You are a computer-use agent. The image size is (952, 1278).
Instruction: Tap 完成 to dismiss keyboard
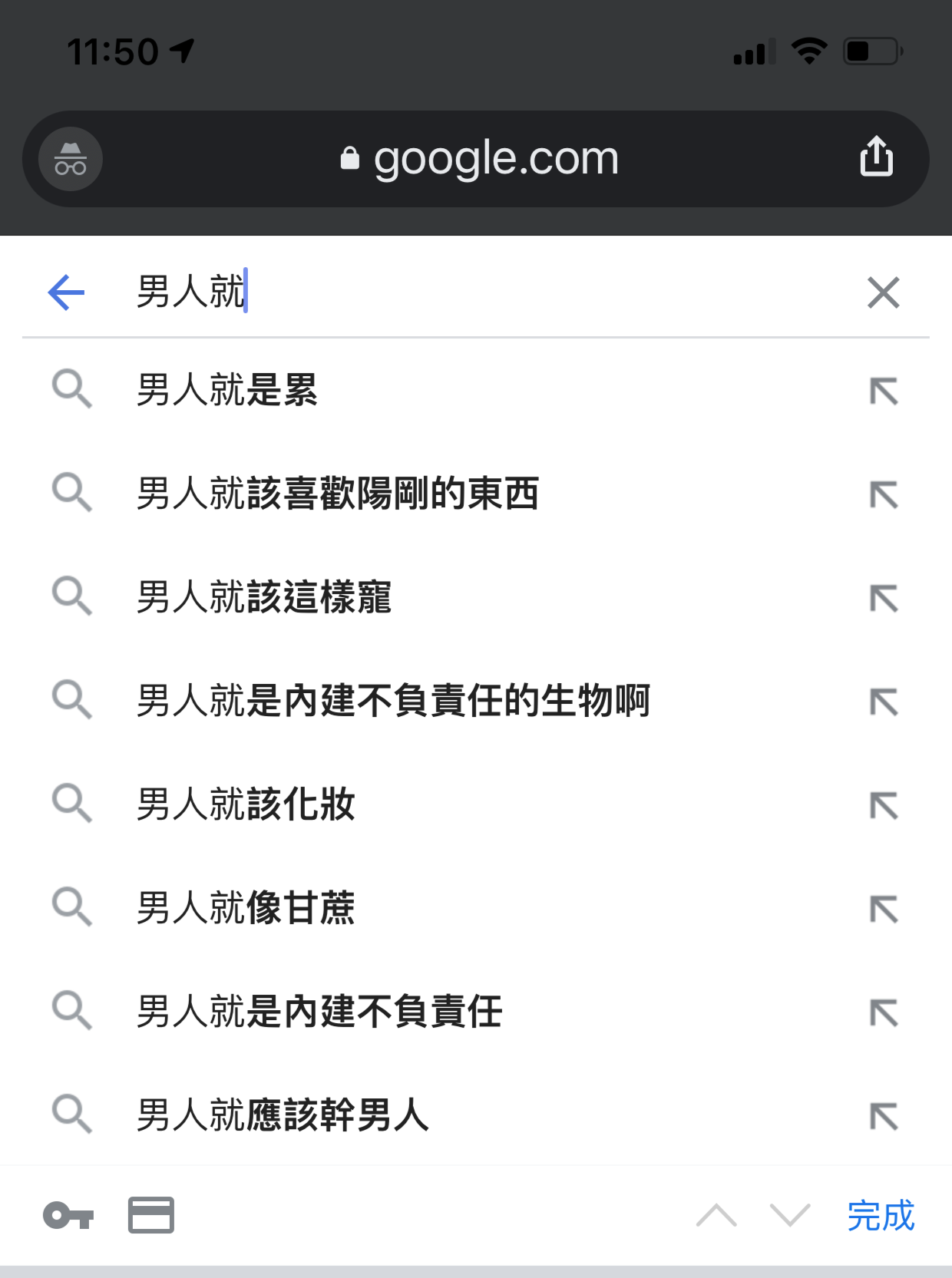coord(881,1216)
